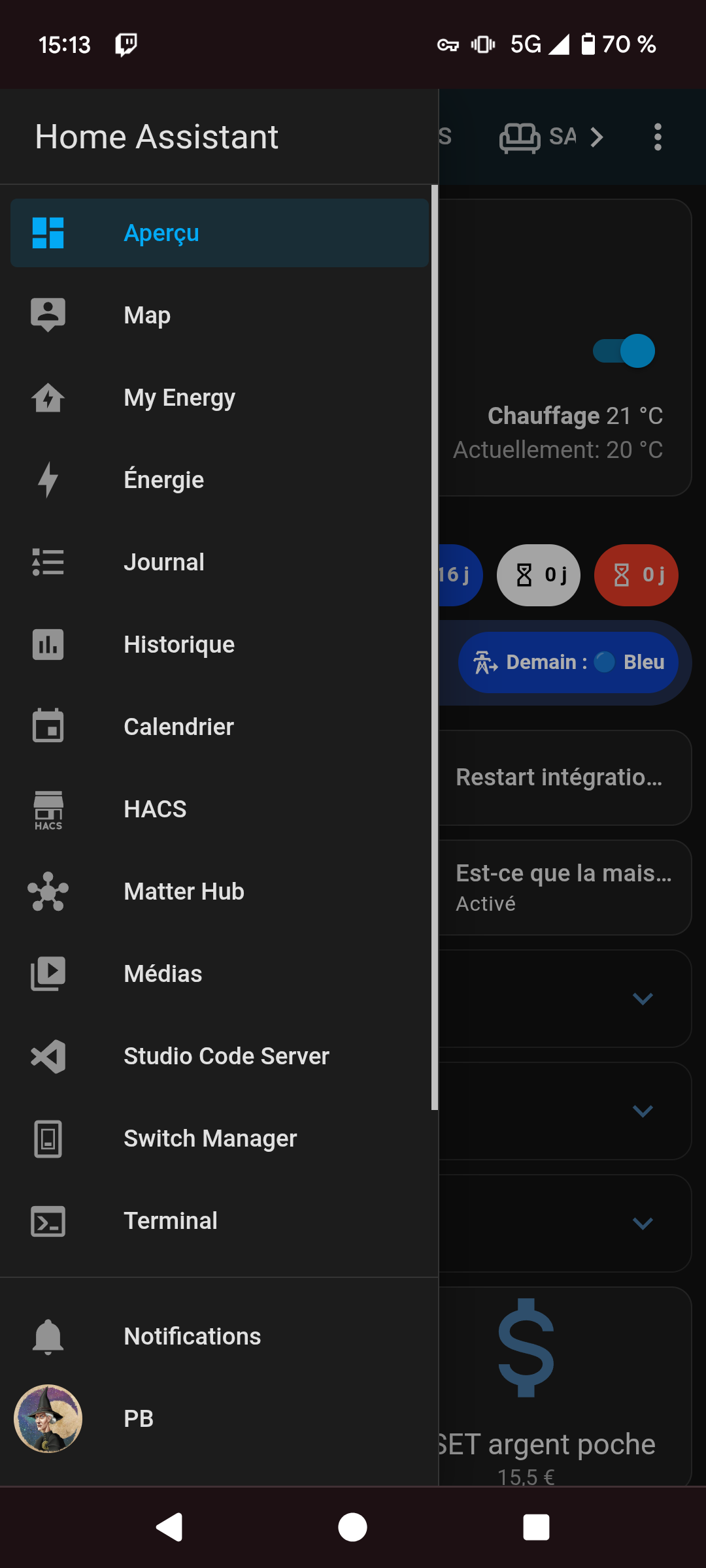The height and width of the screenshot is (1568, 706).
Task: Launch the Terminal panel
Action: 220,1221
